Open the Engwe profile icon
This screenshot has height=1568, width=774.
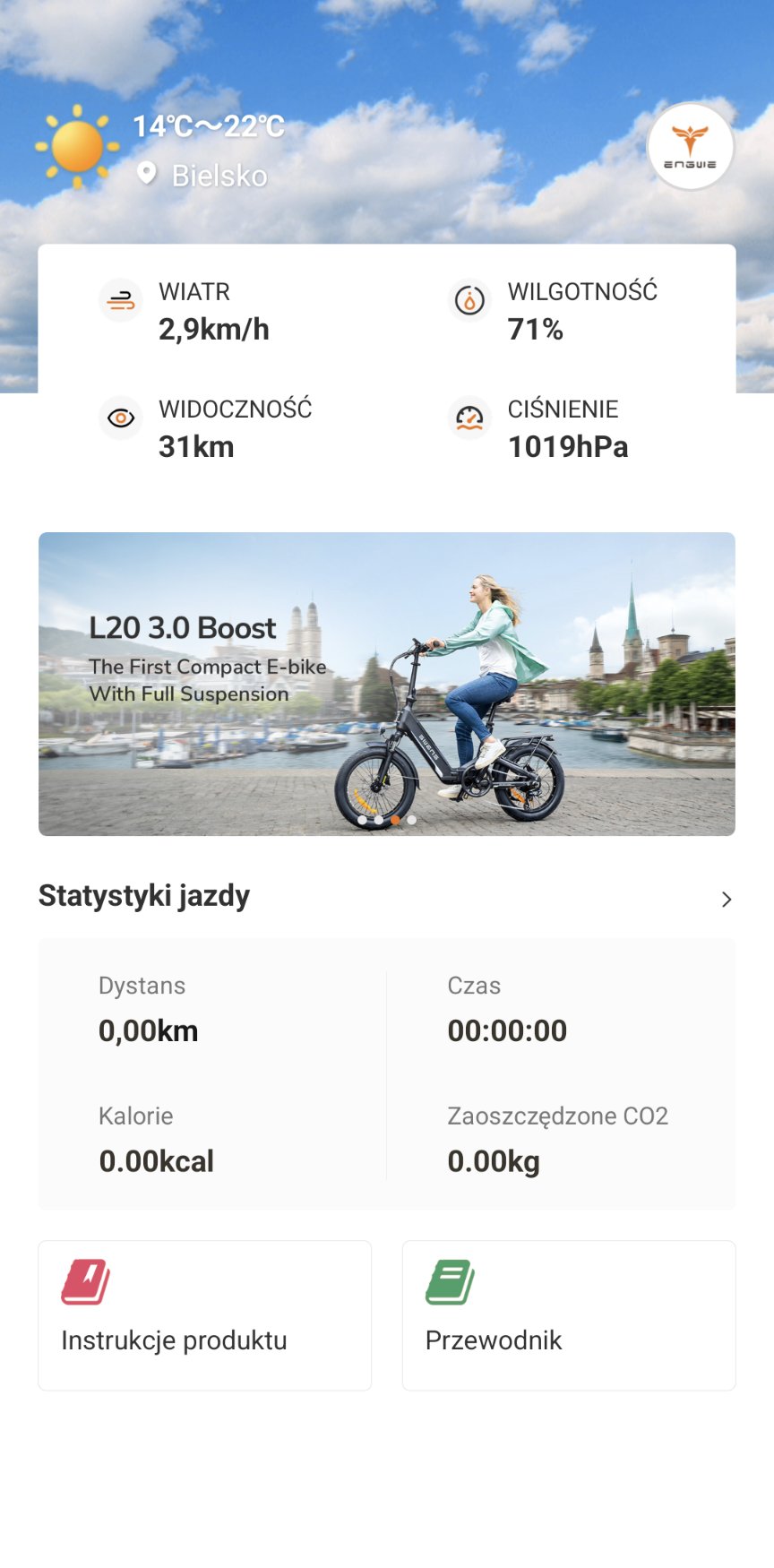point(690,147)
